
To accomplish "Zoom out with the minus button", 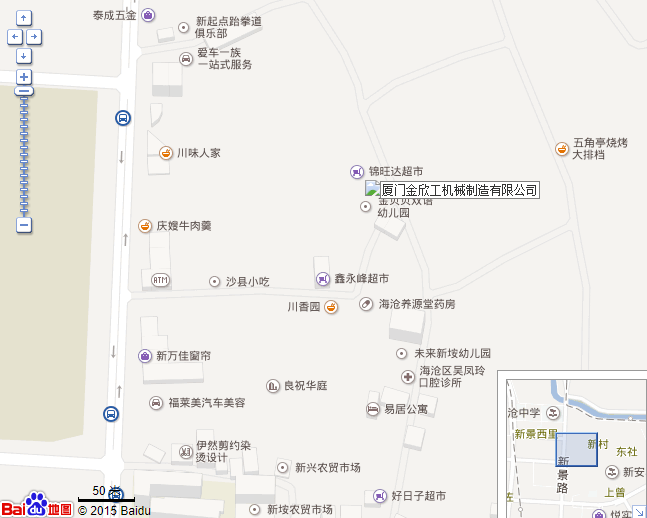I will 24,225.
